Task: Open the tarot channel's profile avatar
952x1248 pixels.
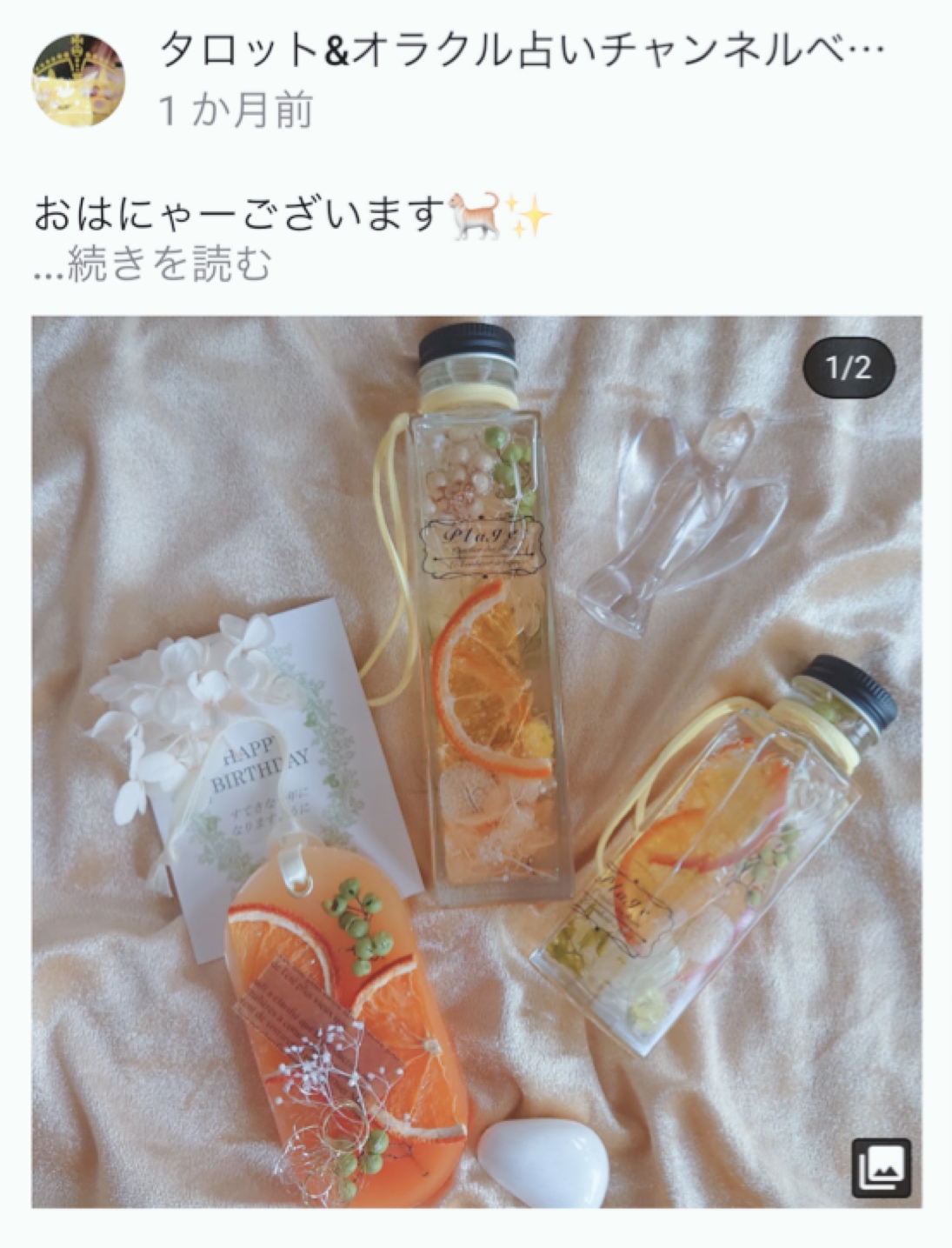Action: (x=78, y=81)
